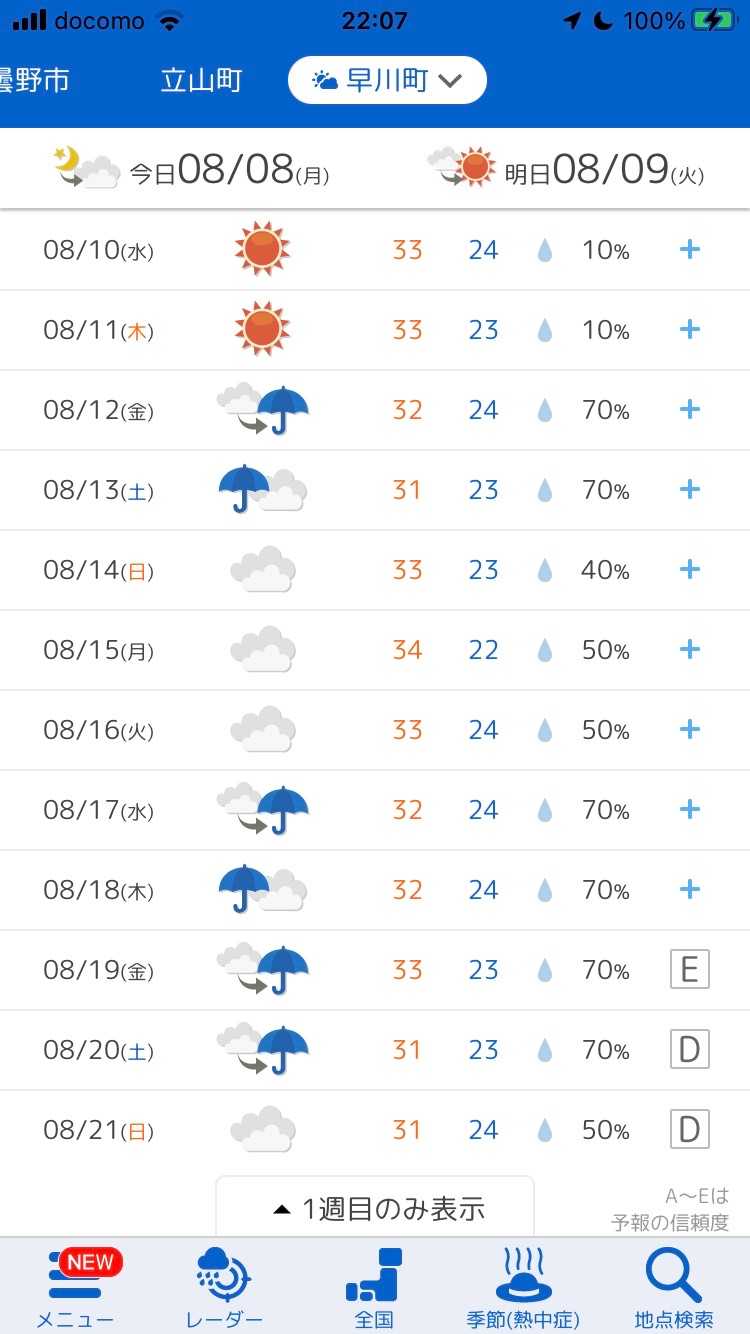
Task: Expand details for 08/10 forecast
Action: pos(689,249)
